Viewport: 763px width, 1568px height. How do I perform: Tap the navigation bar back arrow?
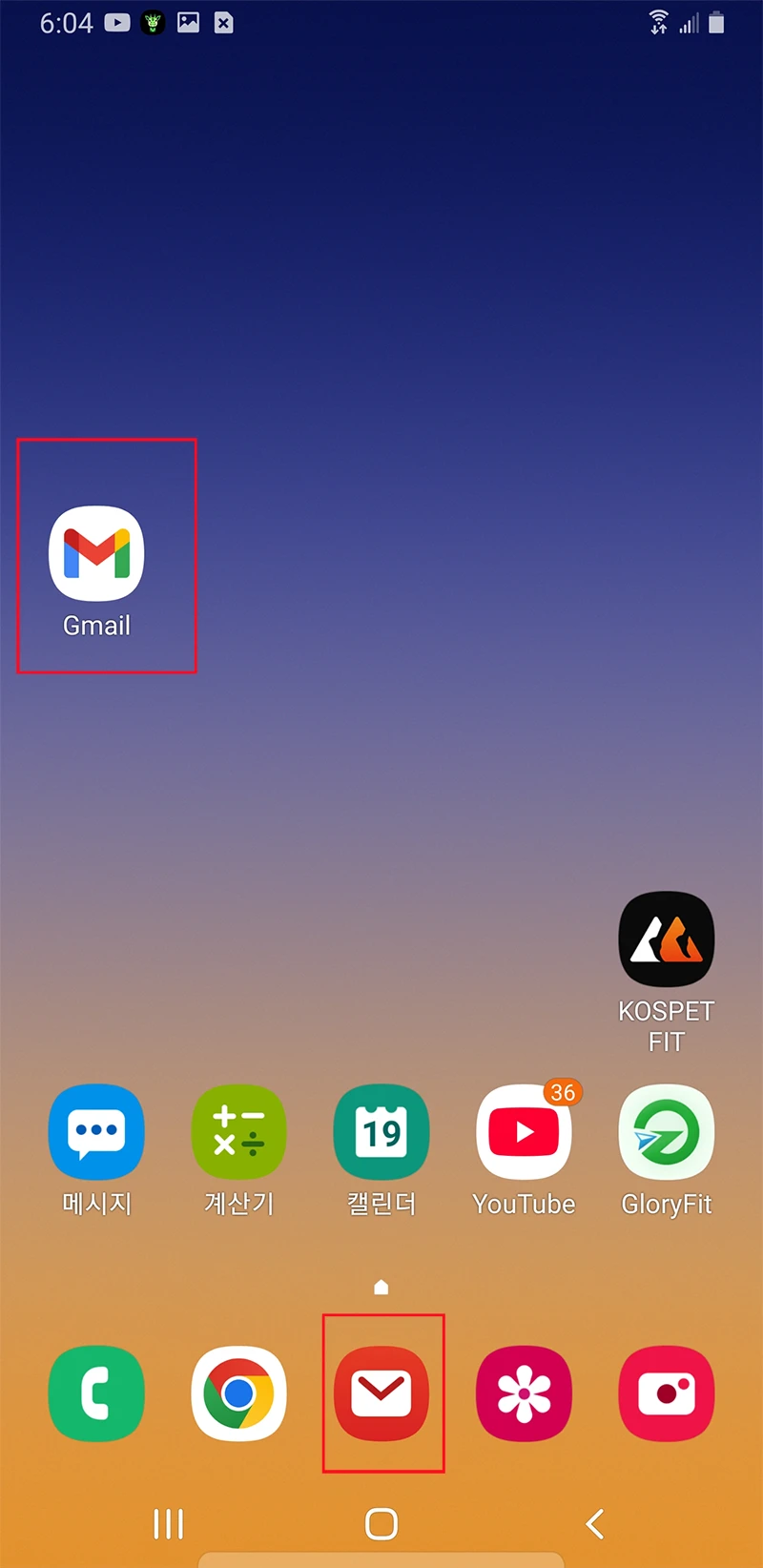coord(595,1524)
